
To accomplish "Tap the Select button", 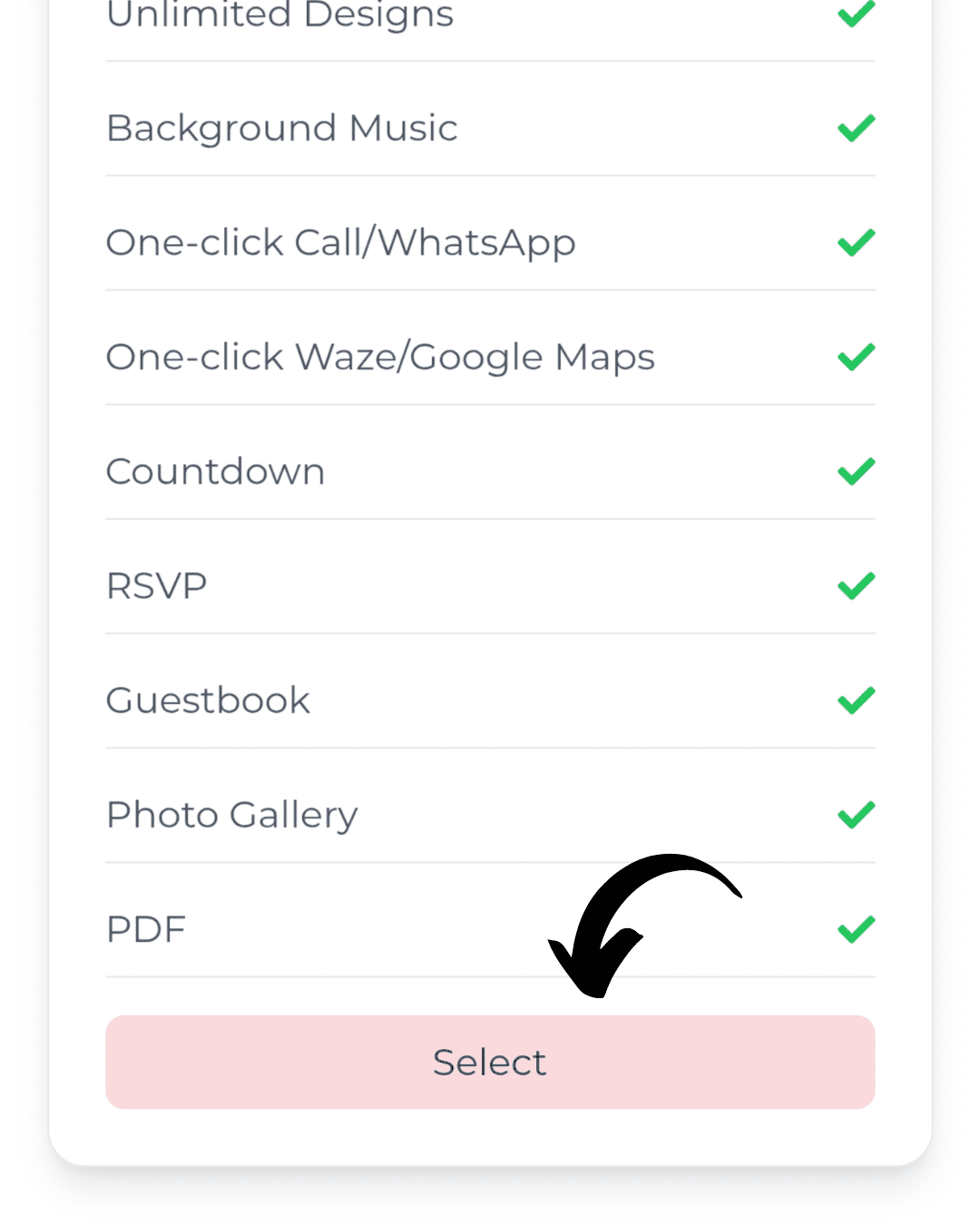I will (490, 1062).
